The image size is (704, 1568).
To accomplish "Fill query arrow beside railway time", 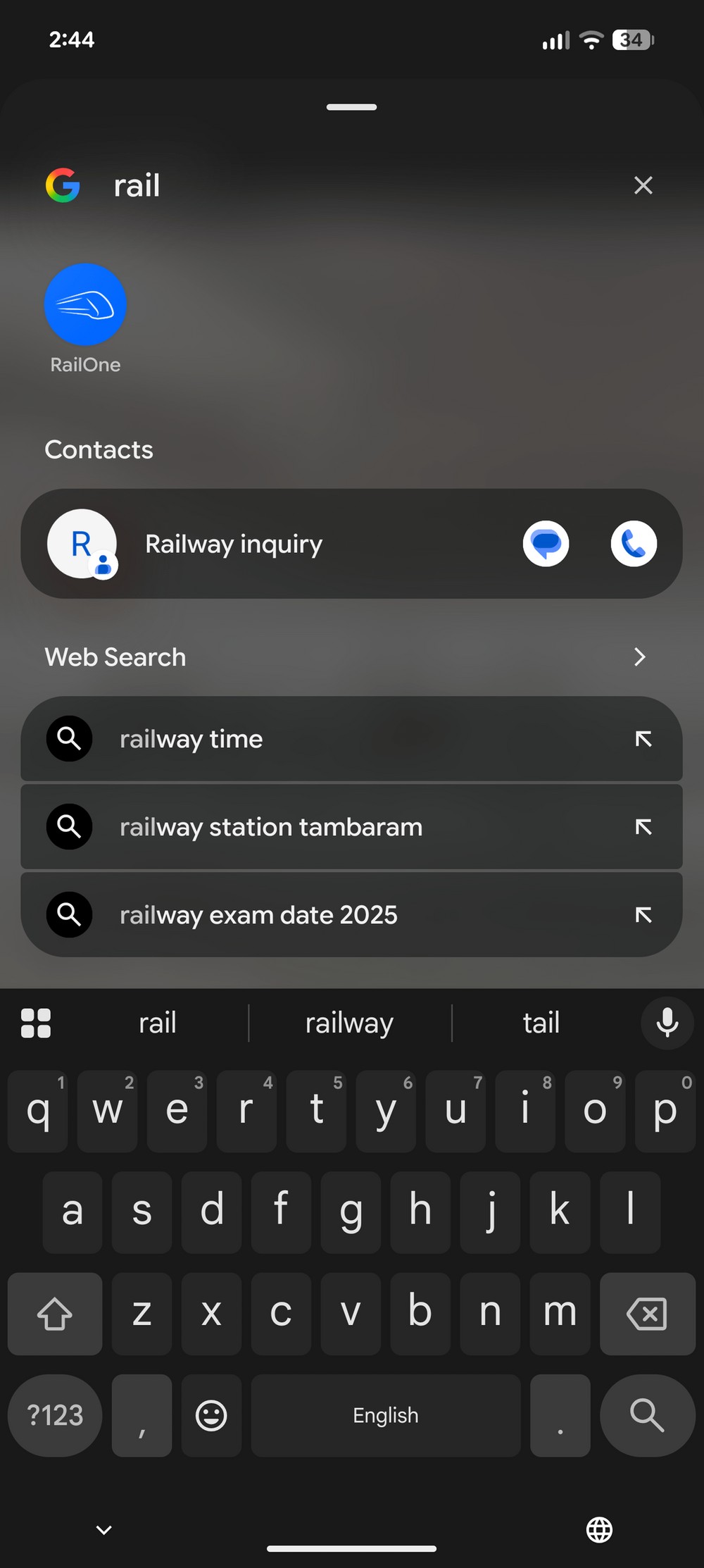I will click(643, 739).
